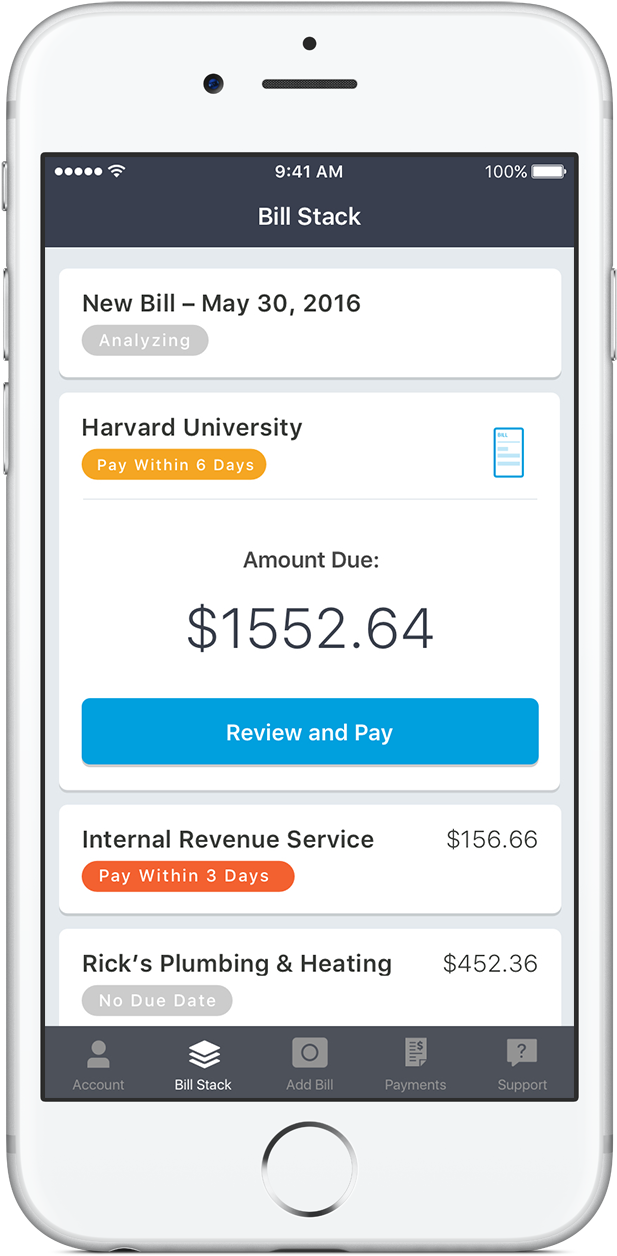Select the Bill Stack tab

(x=203, y=1064)
